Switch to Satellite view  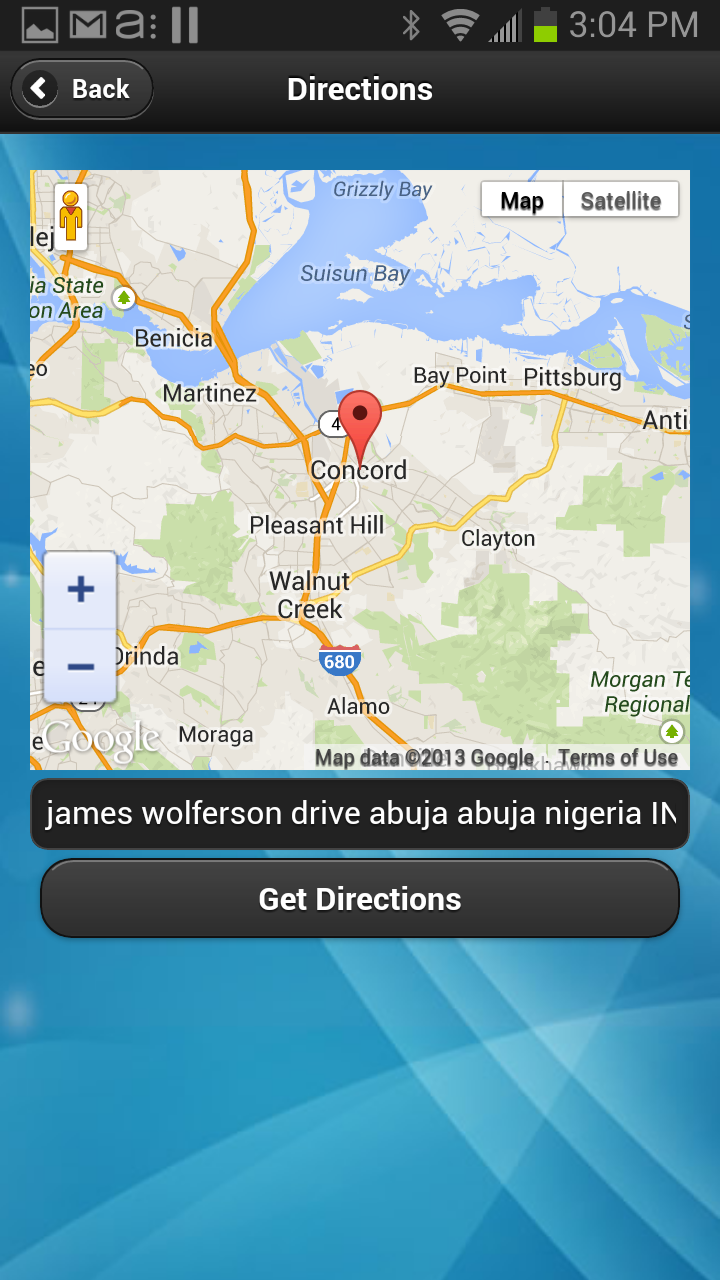tap(620, 201)
